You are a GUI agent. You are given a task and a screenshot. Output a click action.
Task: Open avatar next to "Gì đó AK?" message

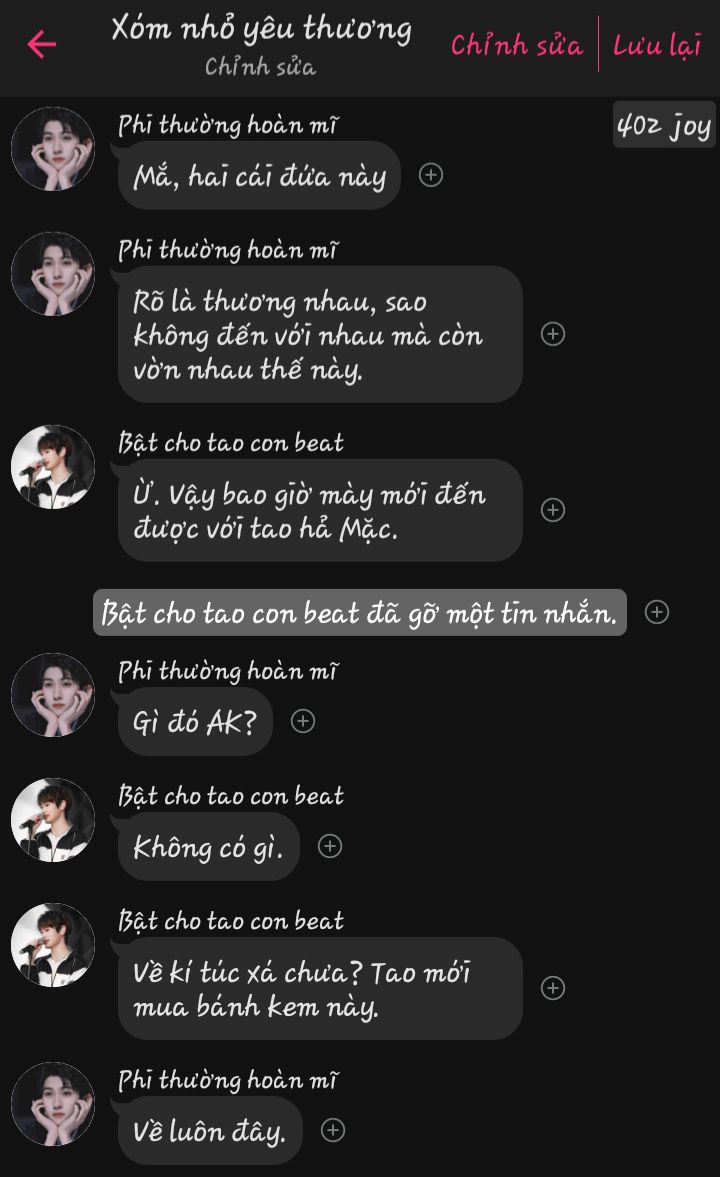click(x=53, y=695)
